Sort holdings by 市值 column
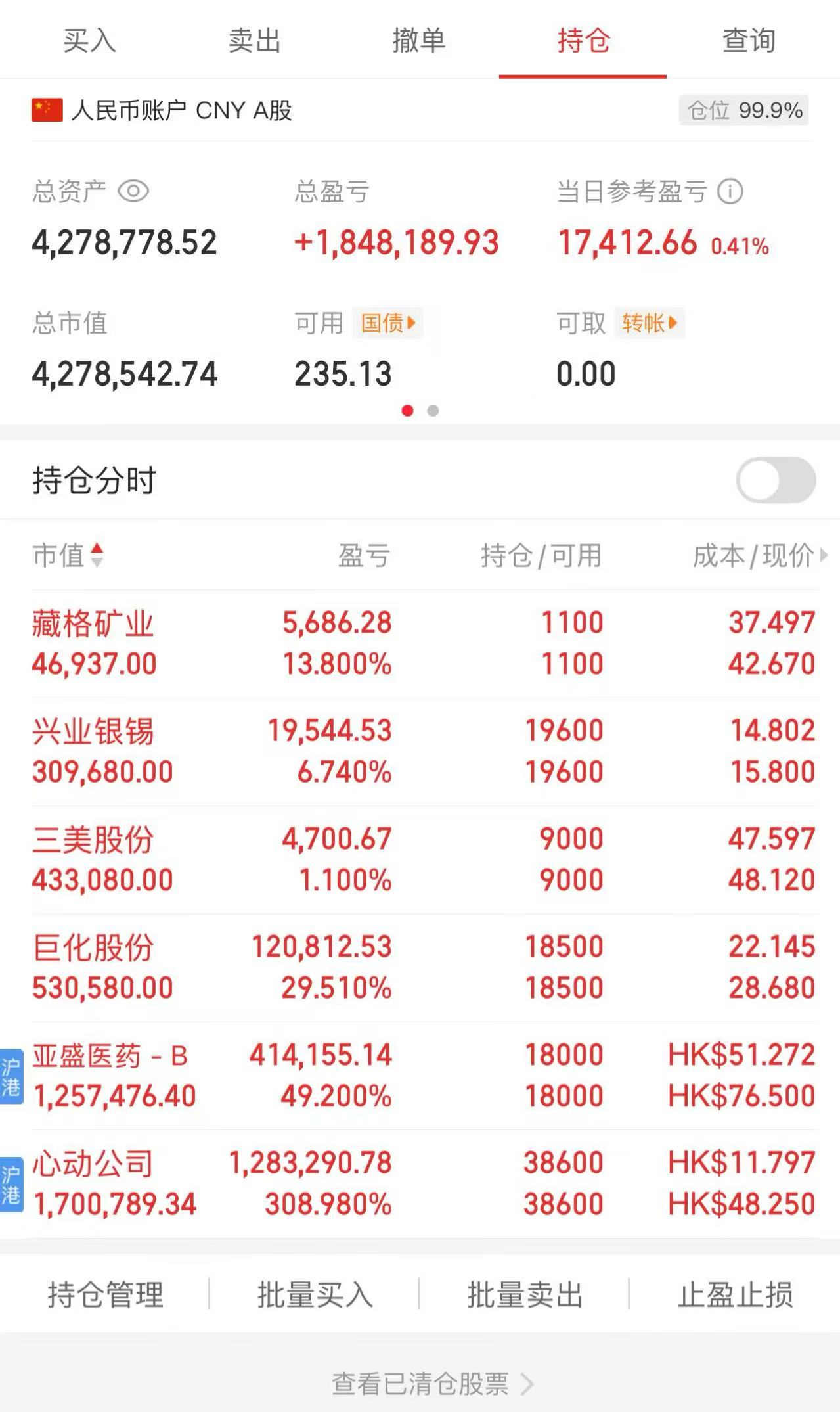The image size is (840, 1412). [x=67, y=555]
